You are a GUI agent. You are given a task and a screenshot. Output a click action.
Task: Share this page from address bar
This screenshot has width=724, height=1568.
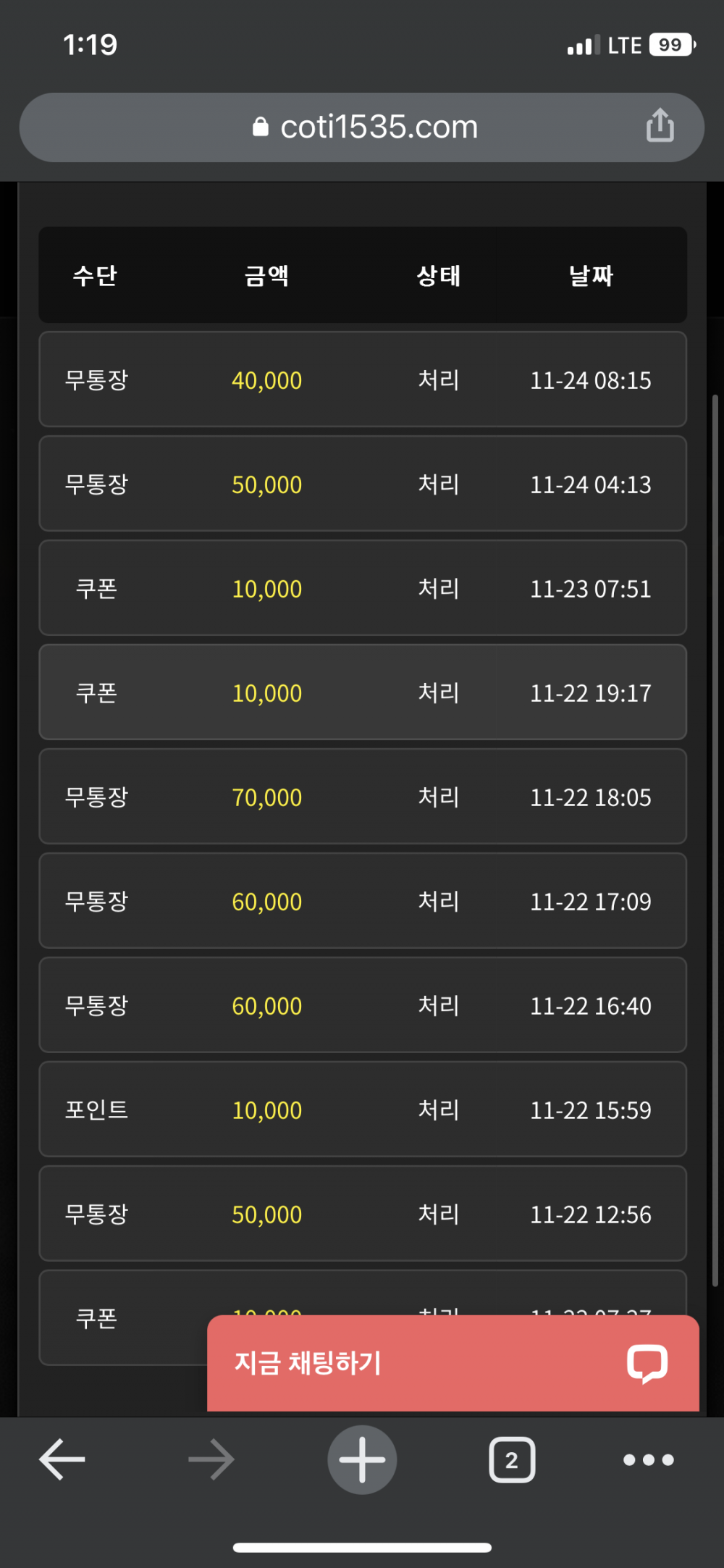pyautogui.click(x=660, y=126)
